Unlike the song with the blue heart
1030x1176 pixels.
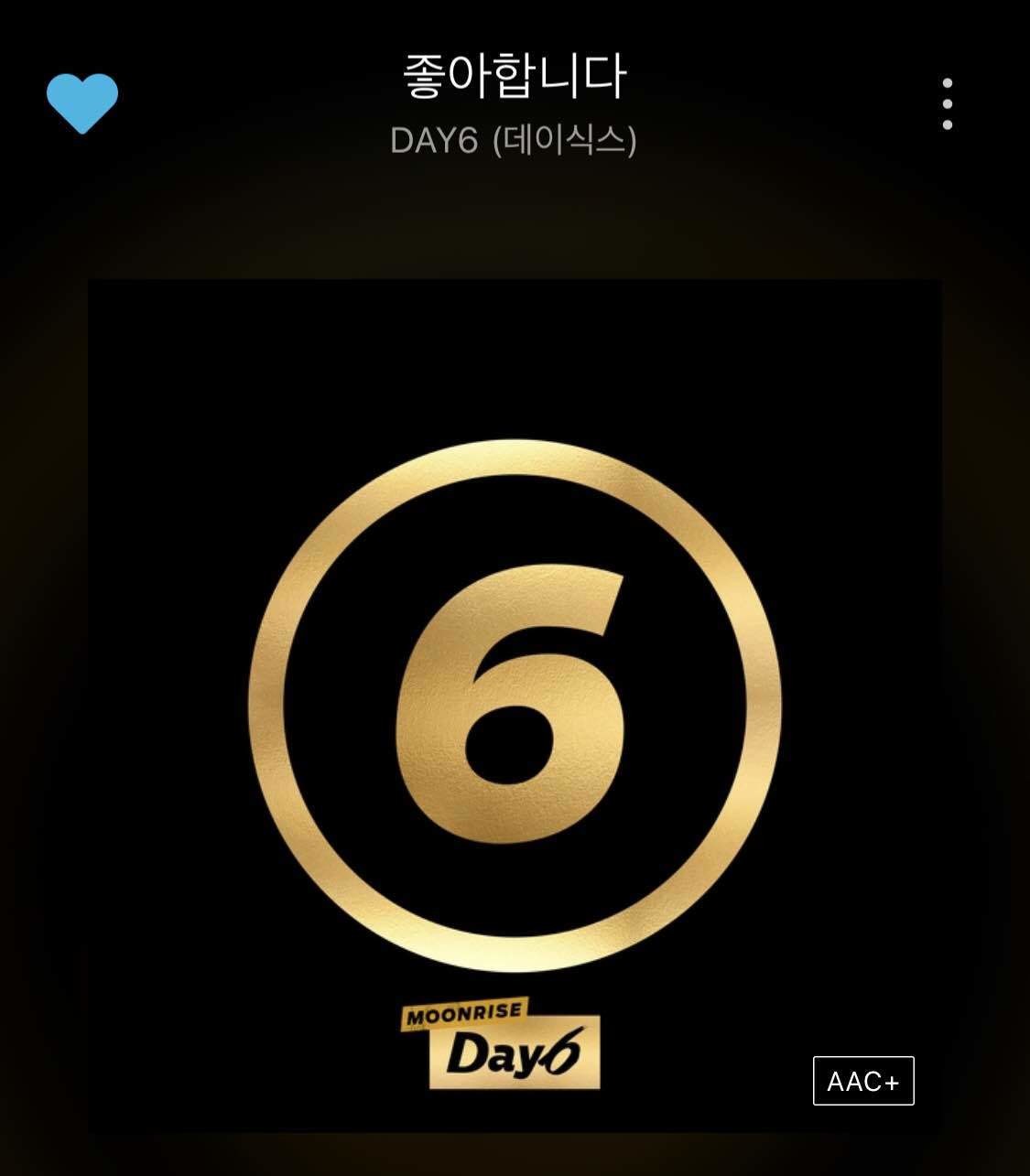click(82, 102)
